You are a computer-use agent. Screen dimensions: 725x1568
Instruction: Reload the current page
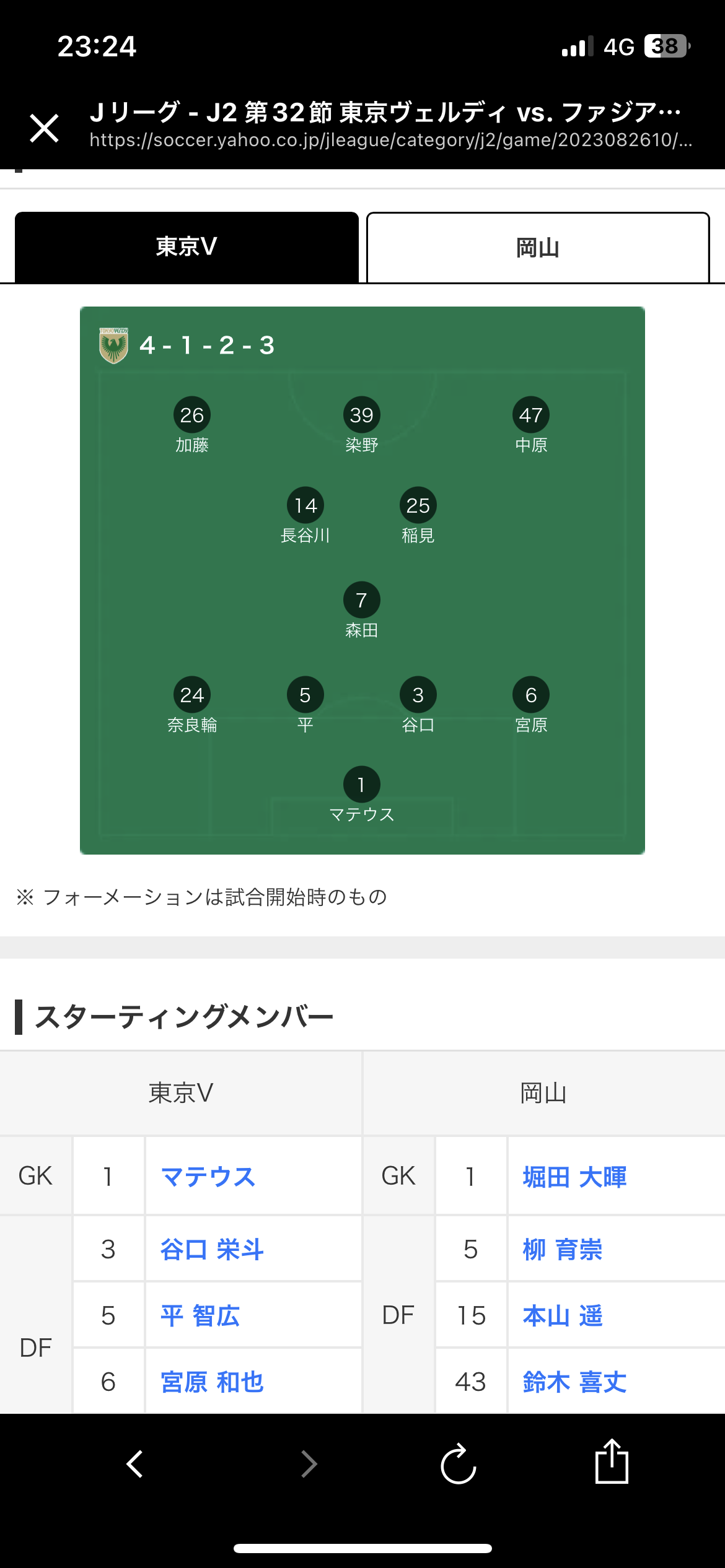pyautogui.click(x=459, y=1464)
